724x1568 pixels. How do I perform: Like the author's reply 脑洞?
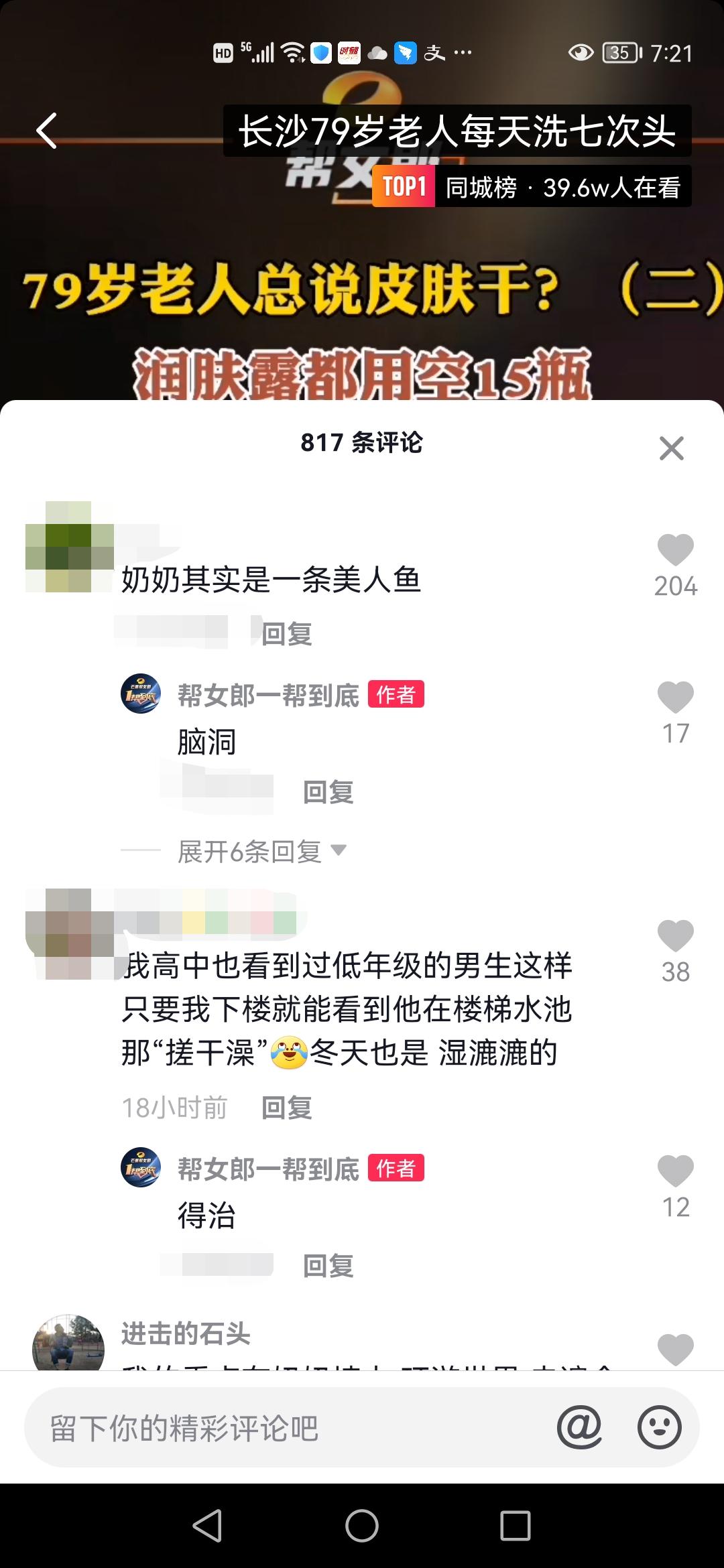pyautogui.click(x=675, y=698)
